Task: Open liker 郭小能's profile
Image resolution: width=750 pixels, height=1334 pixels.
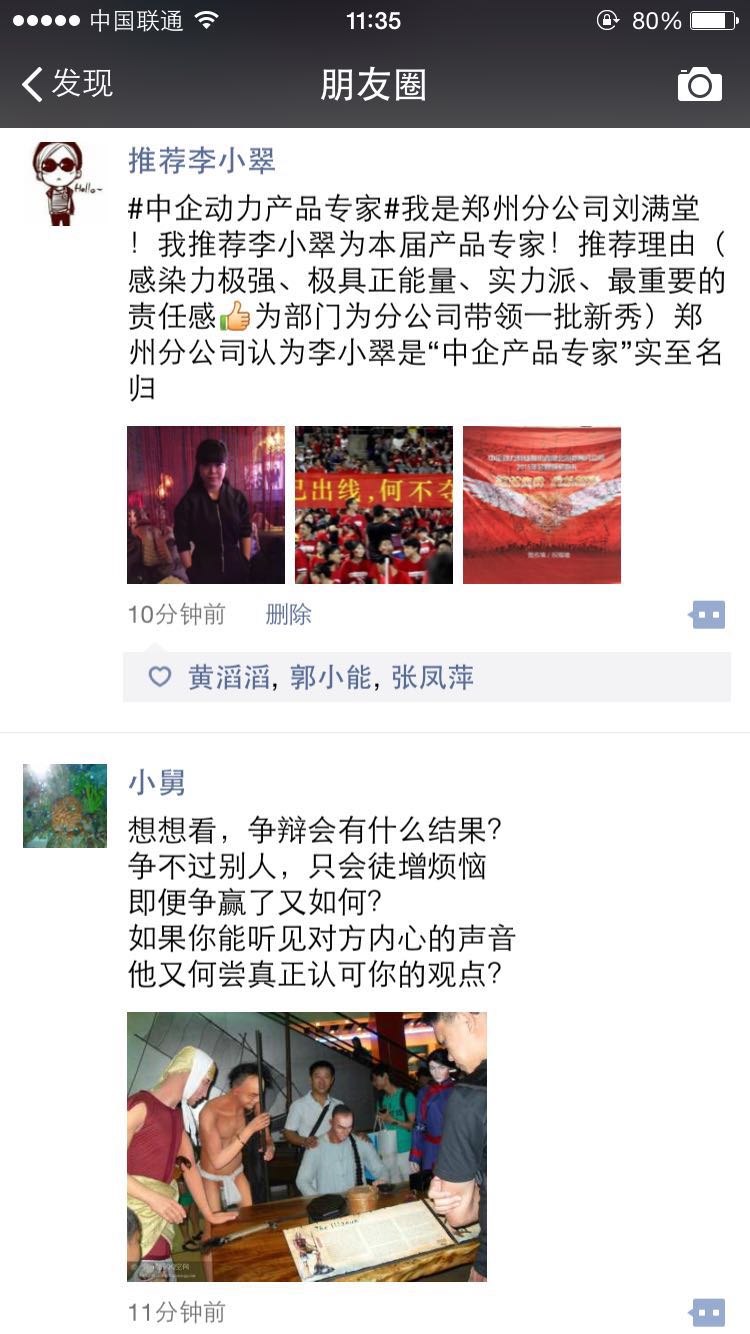Action: [331, 678]
